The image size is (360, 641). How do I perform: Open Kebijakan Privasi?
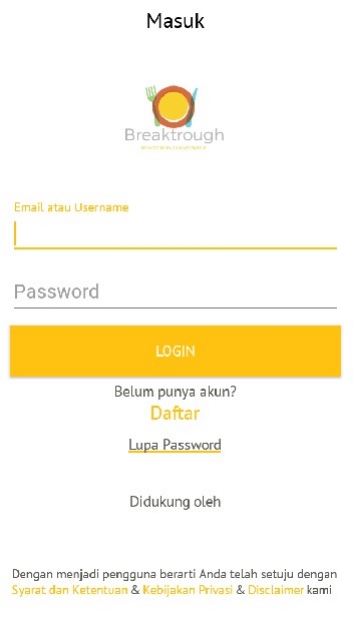pyautogui.click(x=188, y=590)
